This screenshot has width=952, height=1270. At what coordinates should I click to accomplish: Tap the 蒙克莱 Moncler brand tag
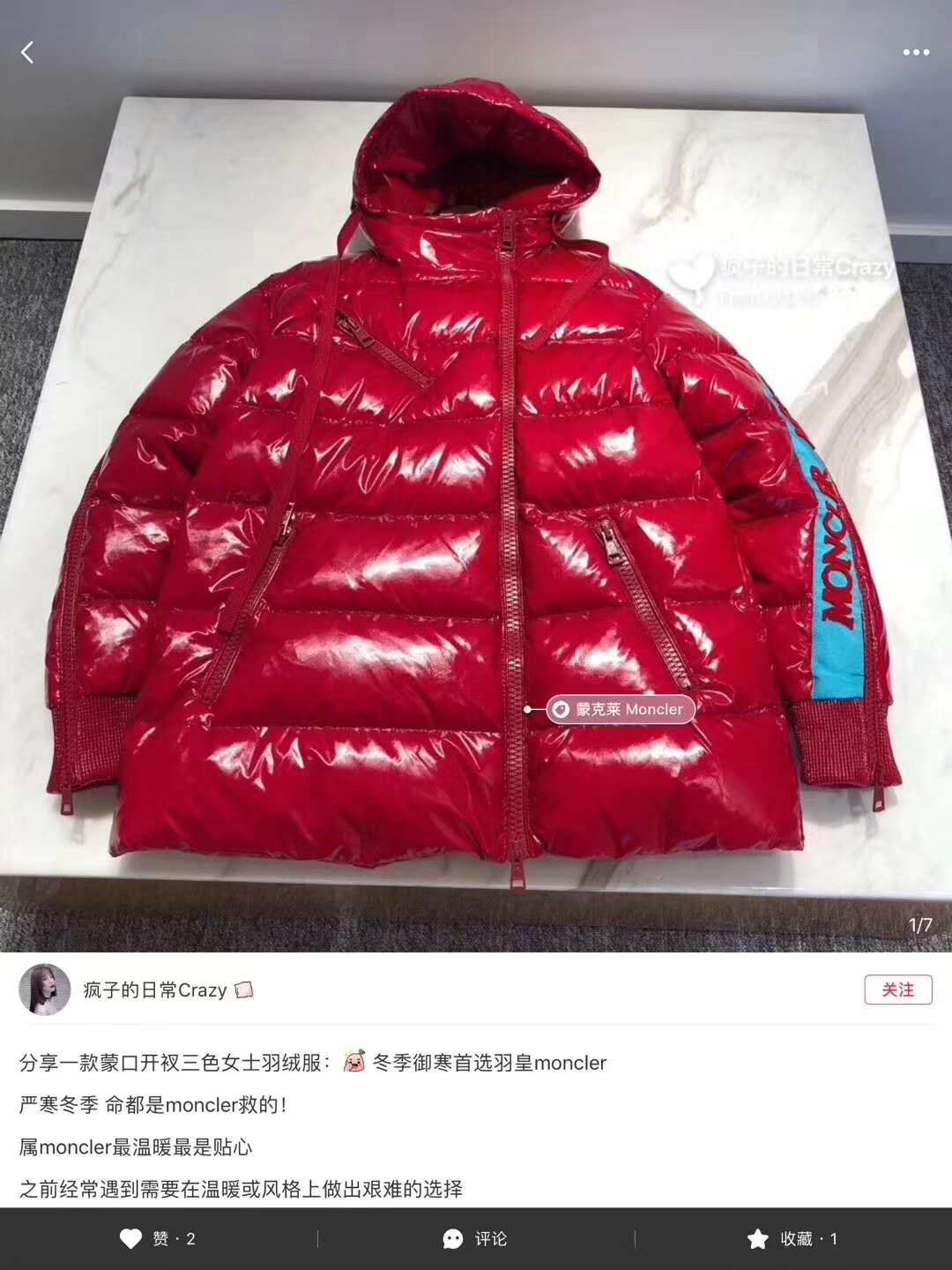tap(621, 709)
